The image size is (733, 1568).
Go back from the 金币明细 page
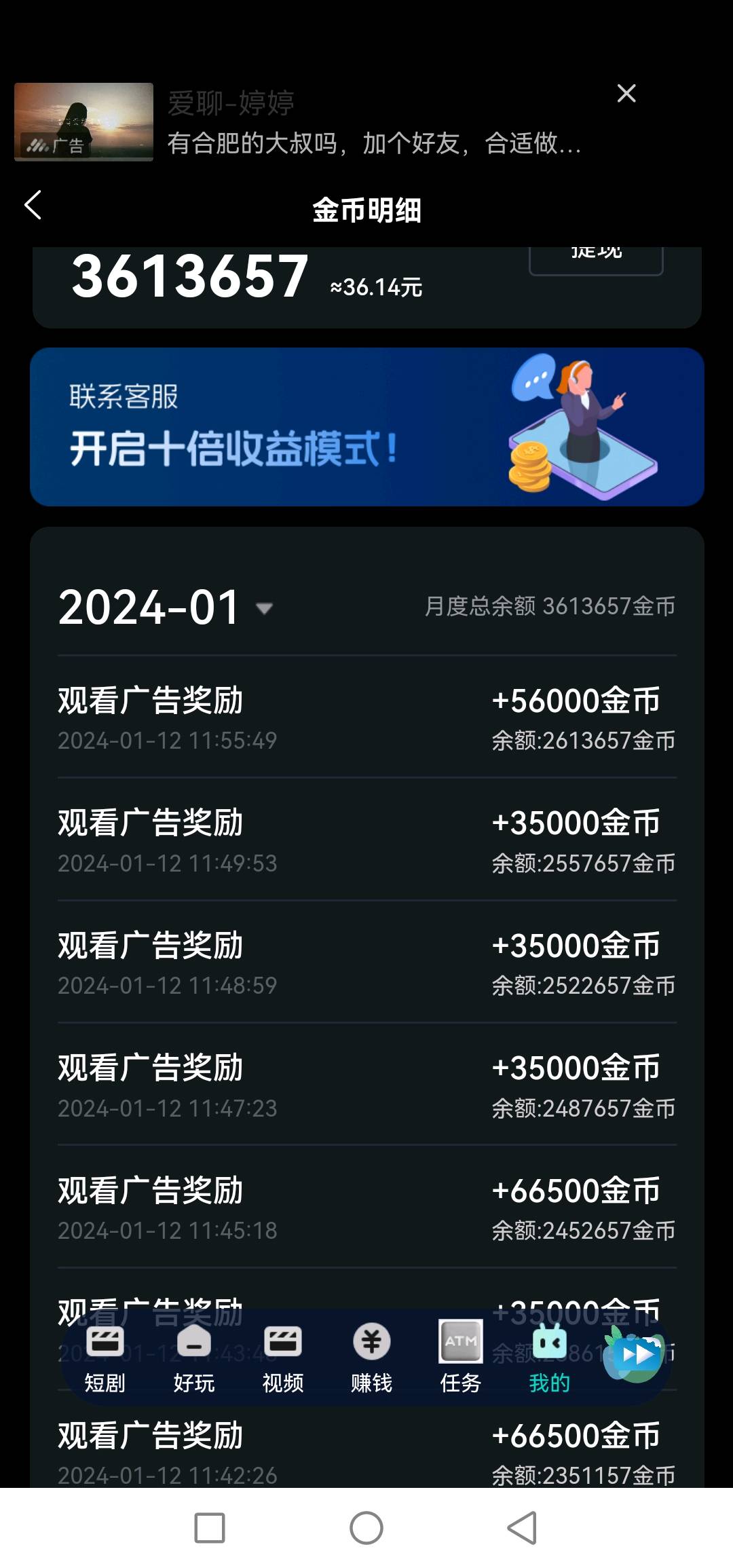[33, 205]
